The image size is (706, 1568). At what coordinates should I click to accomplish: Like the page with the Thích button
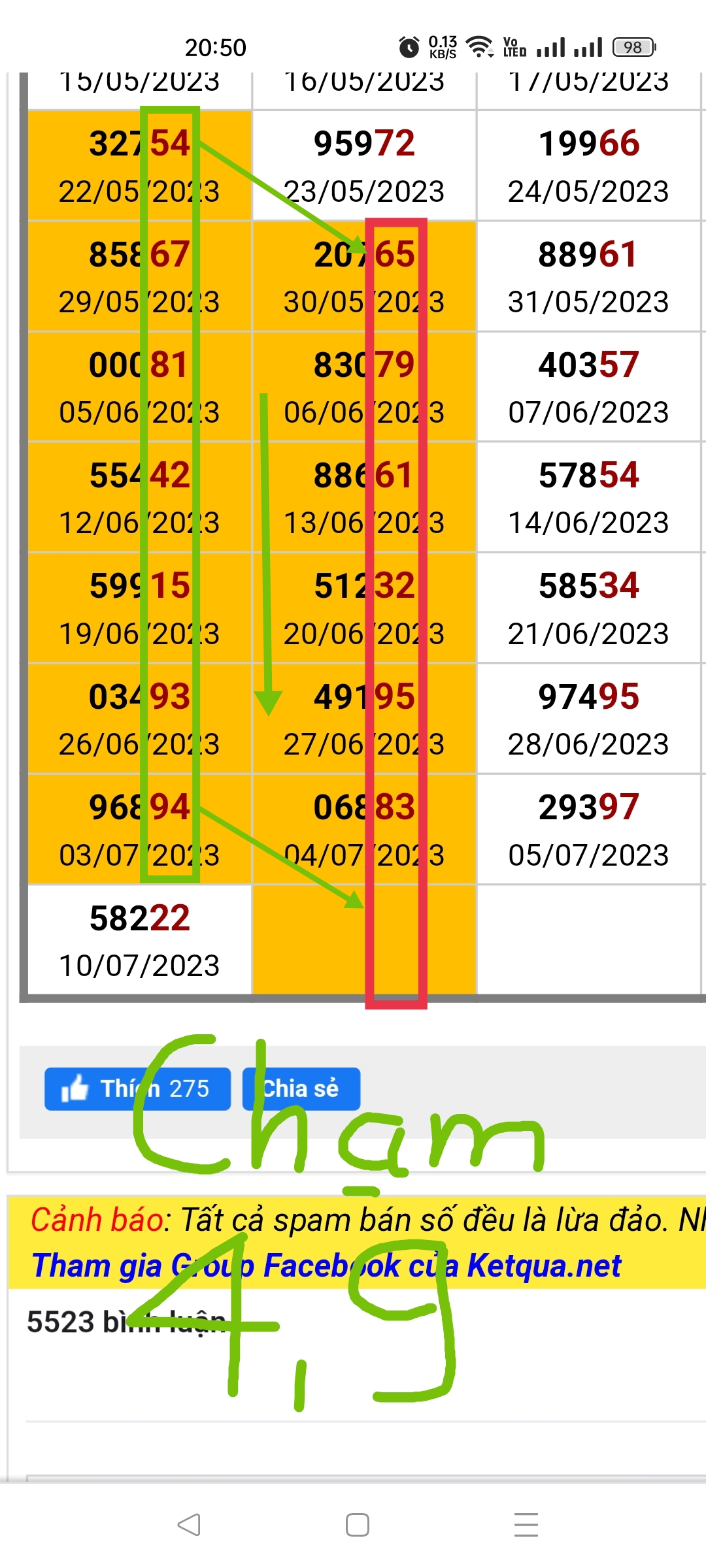click(137, 1088)
